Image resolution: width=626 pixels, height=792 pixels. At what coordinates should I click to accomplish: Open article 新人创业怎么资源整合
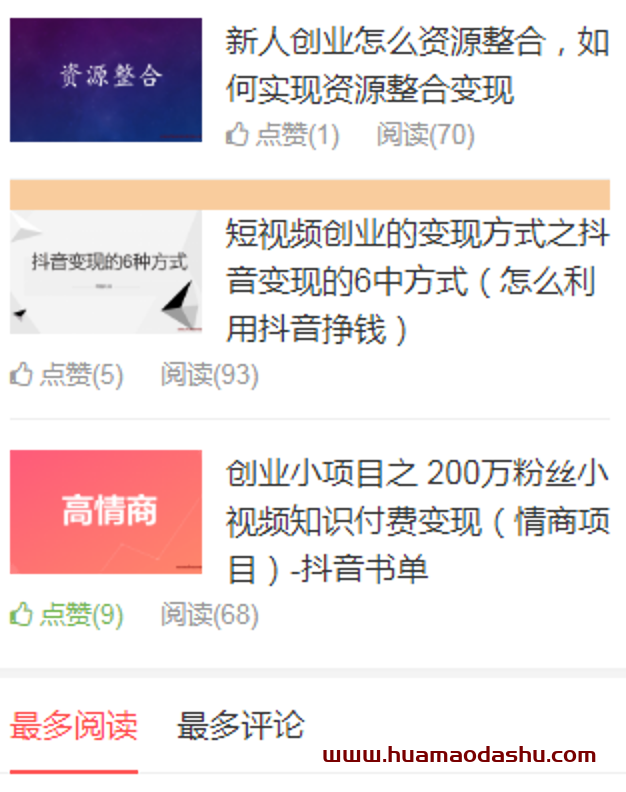click(417, 66)
